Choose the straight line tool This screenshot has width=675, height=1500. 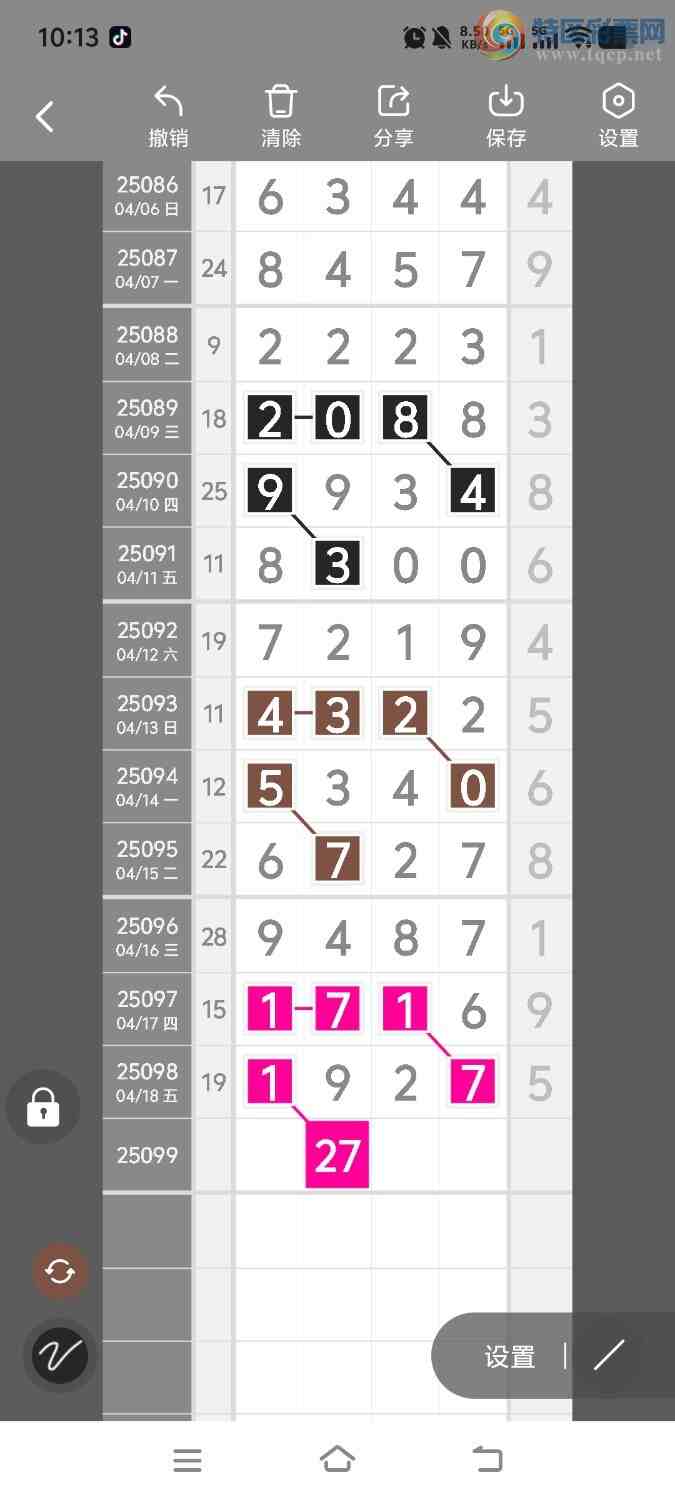[x=608, y=1356]
